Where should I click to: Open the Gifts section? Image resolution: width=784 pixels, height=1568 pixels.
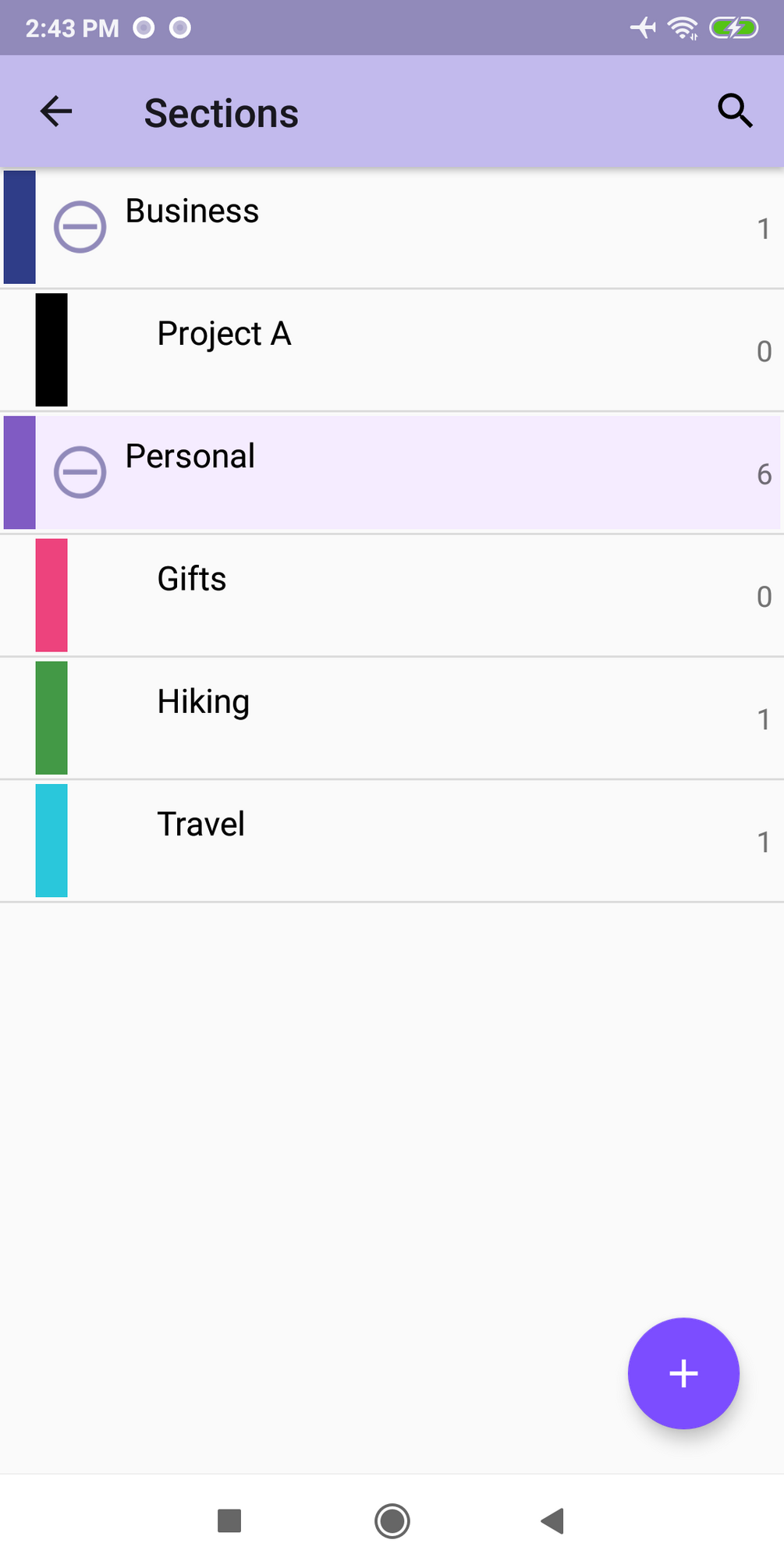coord(392,595)
